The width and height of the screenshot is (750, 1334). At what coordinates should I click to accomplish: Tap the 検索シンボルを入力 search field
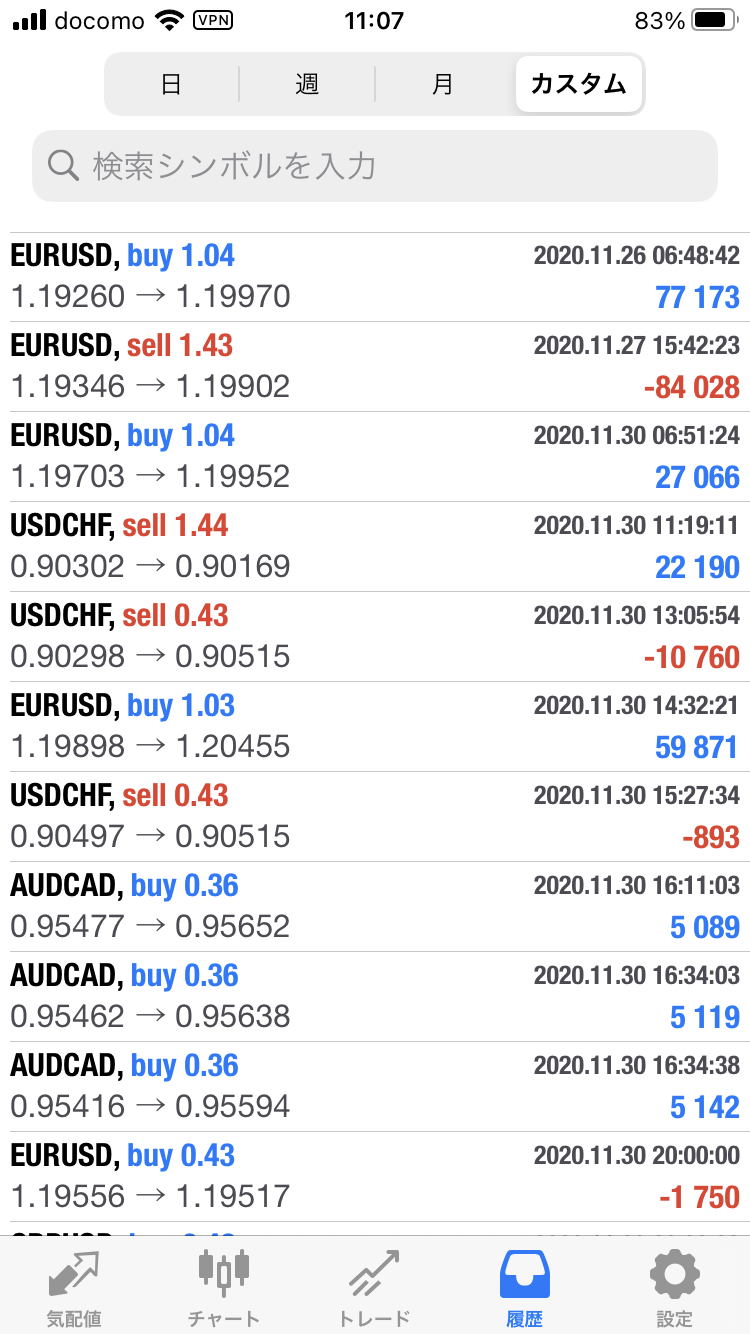375,166
